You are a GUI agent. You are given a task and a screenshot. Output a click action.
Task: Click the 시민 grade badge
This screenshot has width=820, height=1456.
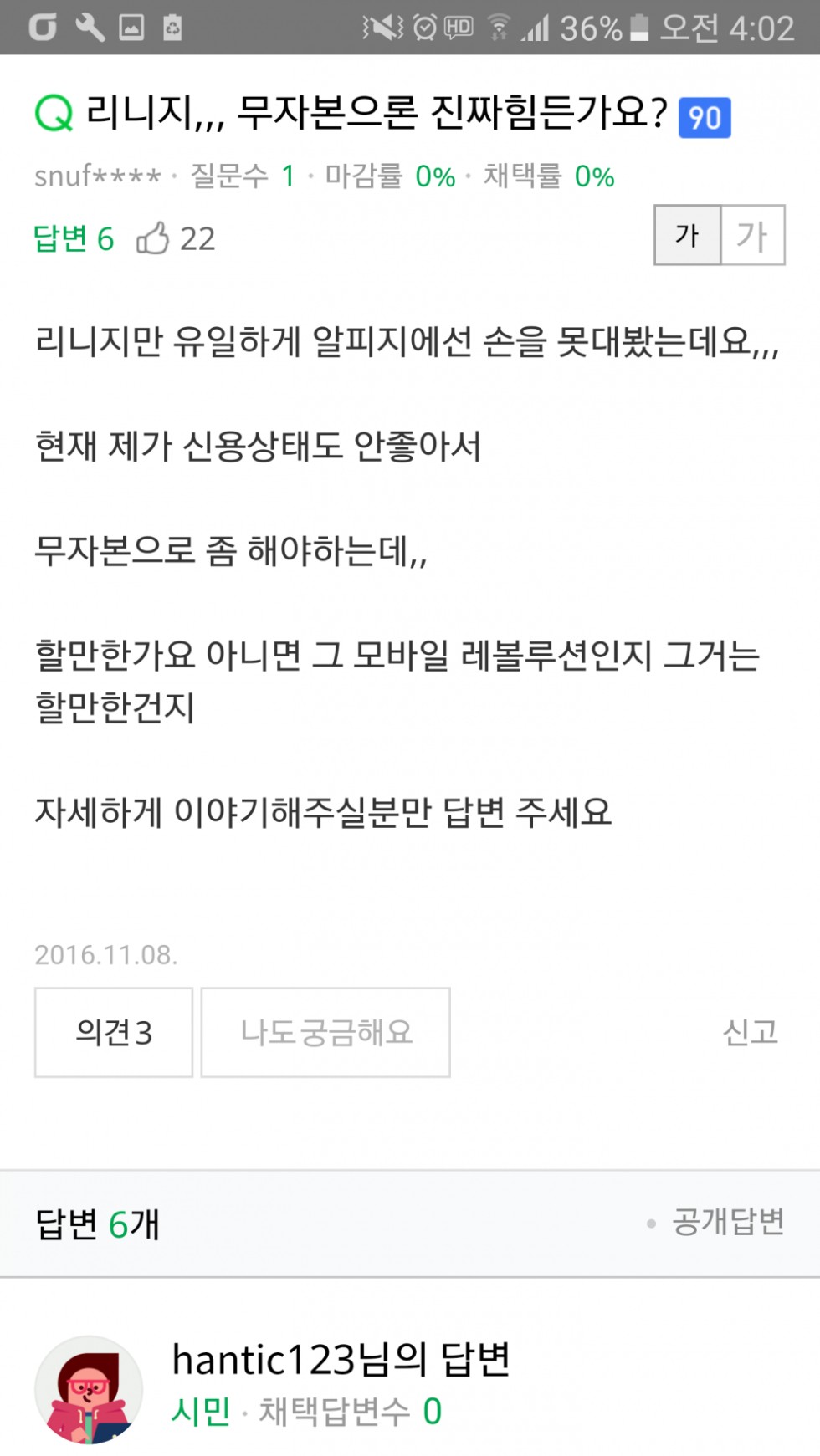pyautogui.click(x=202, y=1413)
